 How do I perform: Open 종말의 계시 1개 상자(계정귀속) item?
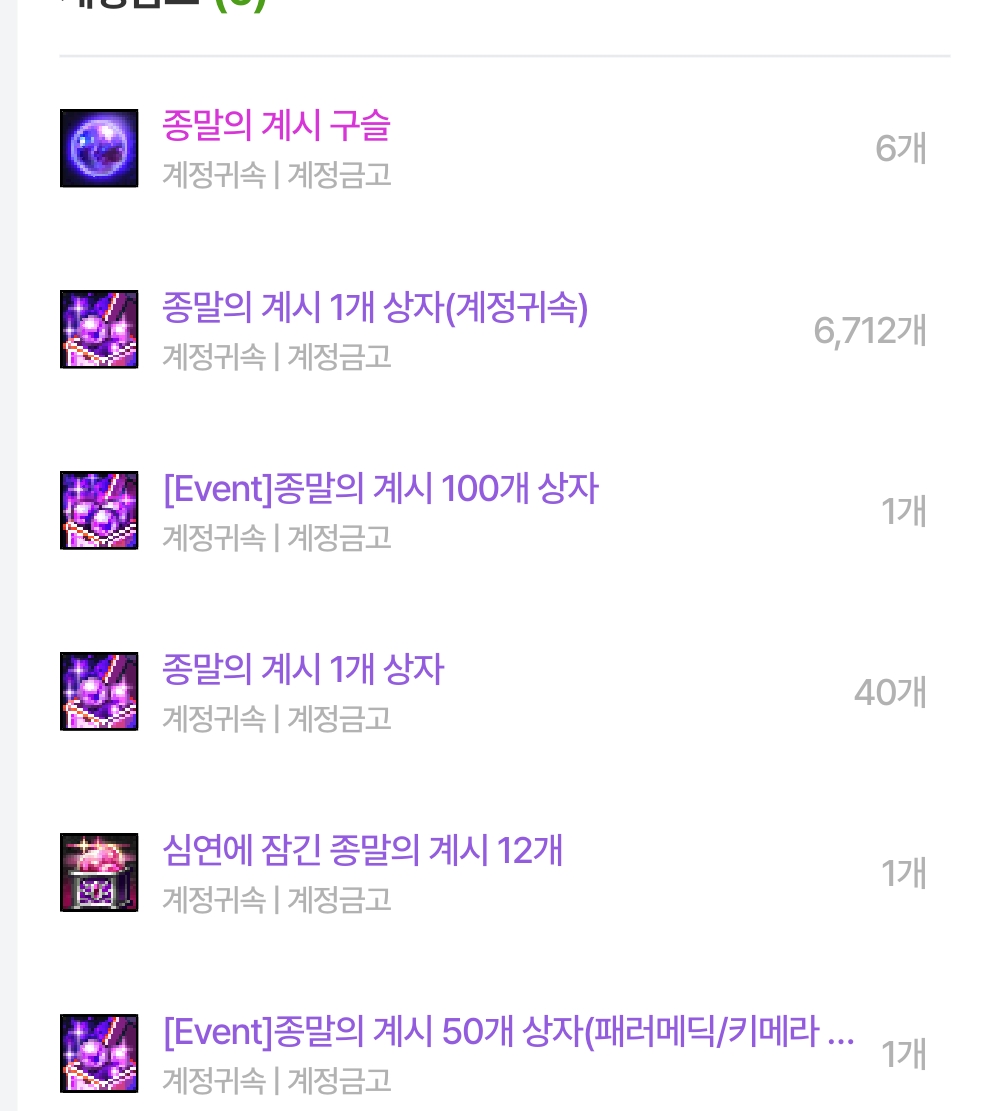pyautogui.click(x=374, y=308)
